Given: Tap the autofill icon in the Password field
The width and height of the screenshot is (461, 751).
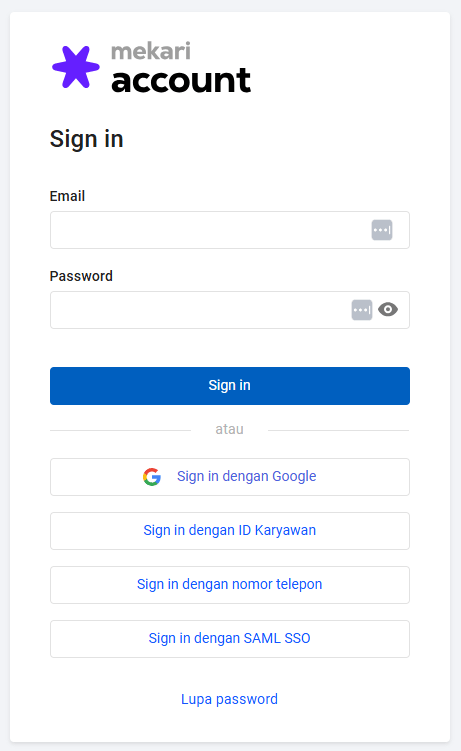Looking at the screenshot, I should (x=362, y=310).
